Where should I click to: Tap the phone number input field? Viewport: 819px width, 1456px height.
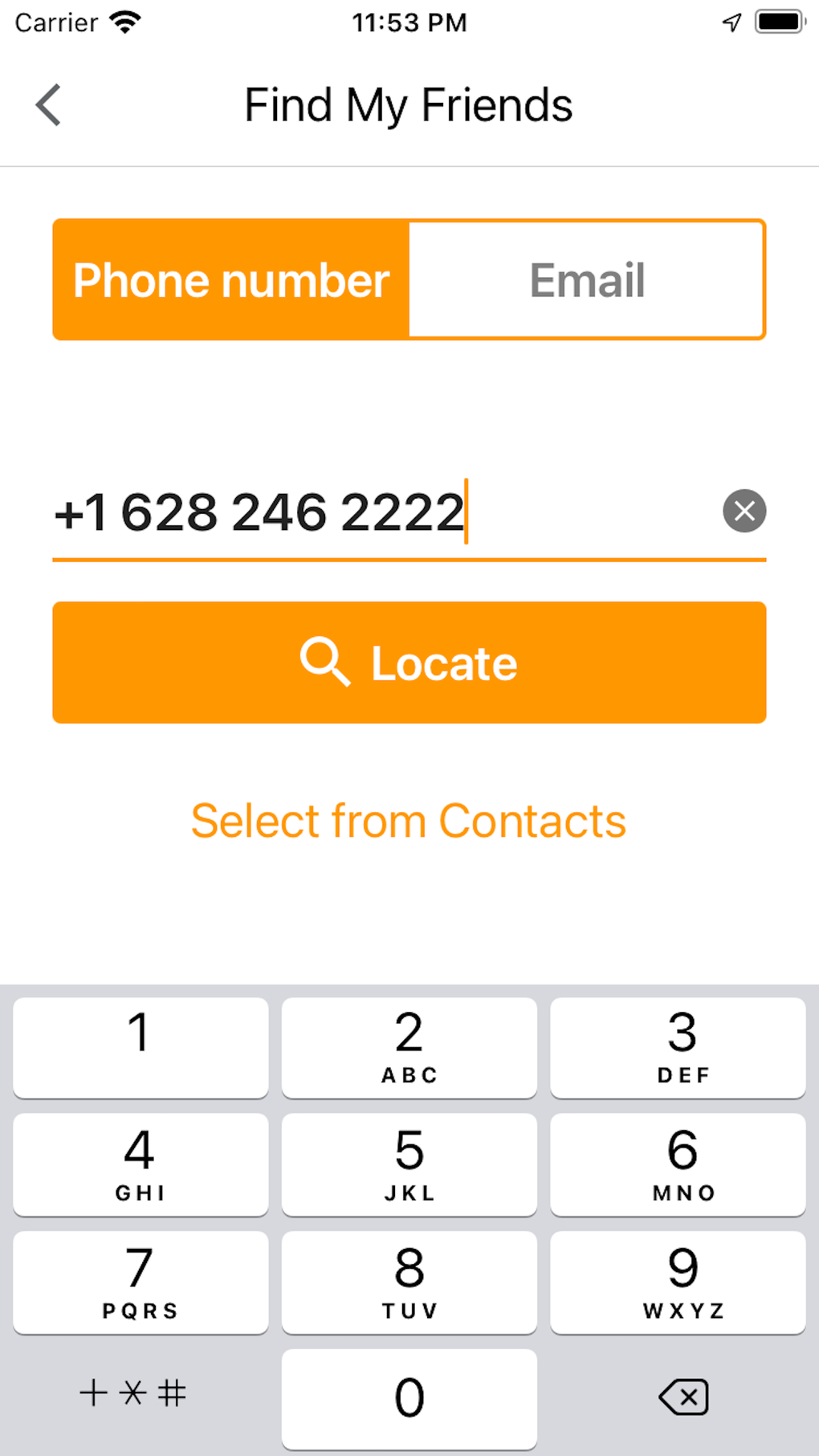pyautogui.click(x=377, y=512)
